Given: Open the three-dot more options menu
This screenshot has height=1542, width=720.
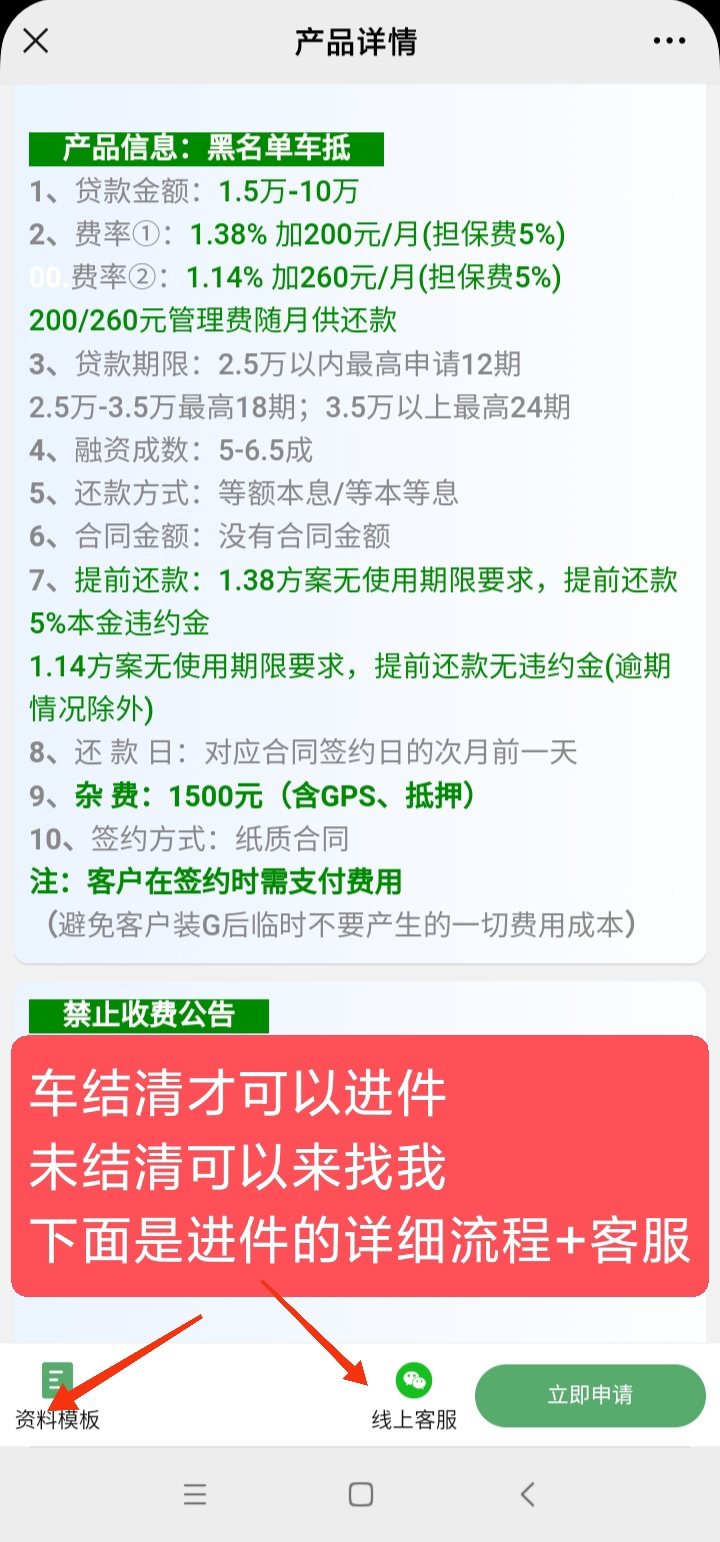Looking at the screenshot, I should click(669, 41).
